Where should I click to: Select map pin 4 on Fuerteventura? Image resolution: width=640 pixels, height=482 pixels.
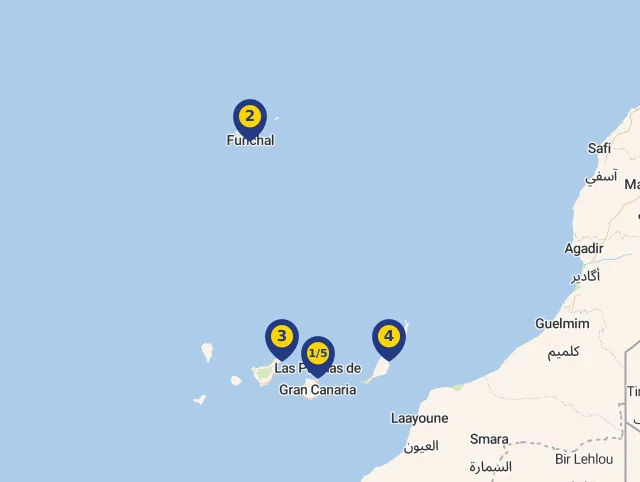coord(389,337)
